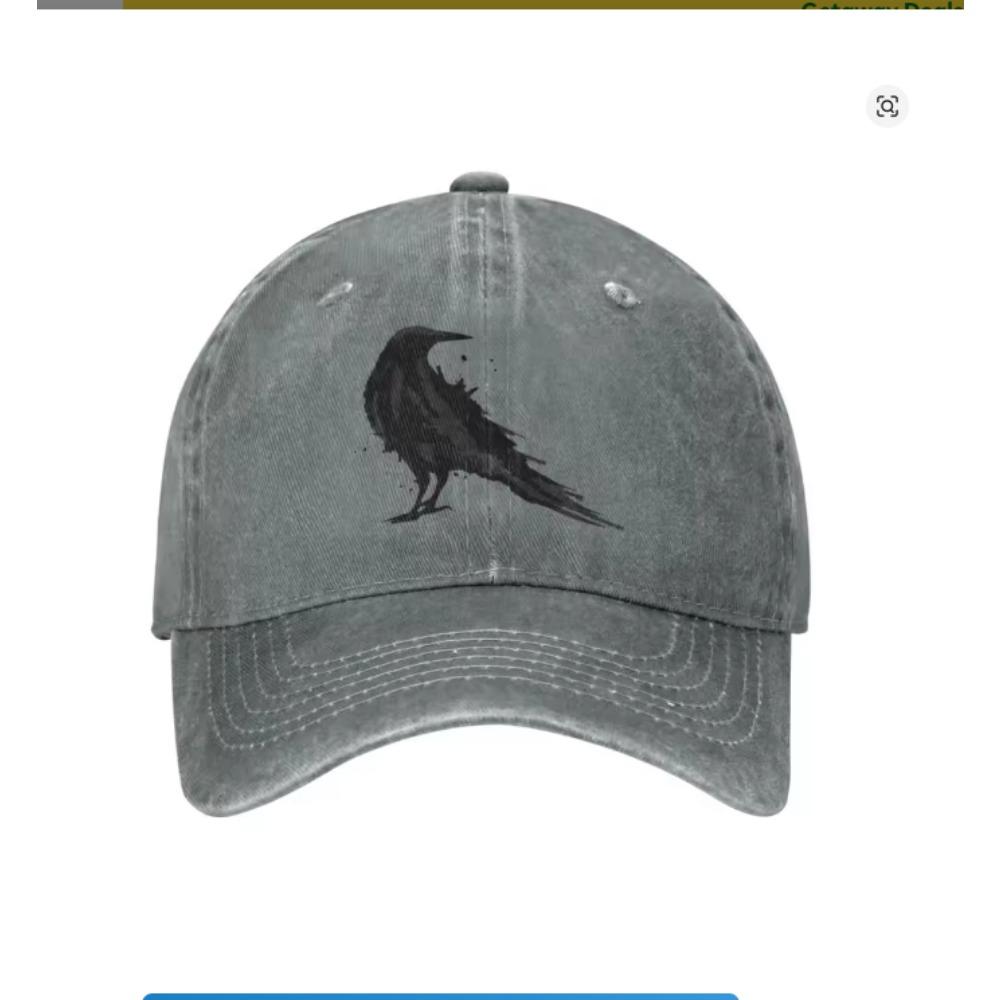1000x1000 pixels.
Task: Tap the visual search lens icon
Action: (x=887, y=107)
